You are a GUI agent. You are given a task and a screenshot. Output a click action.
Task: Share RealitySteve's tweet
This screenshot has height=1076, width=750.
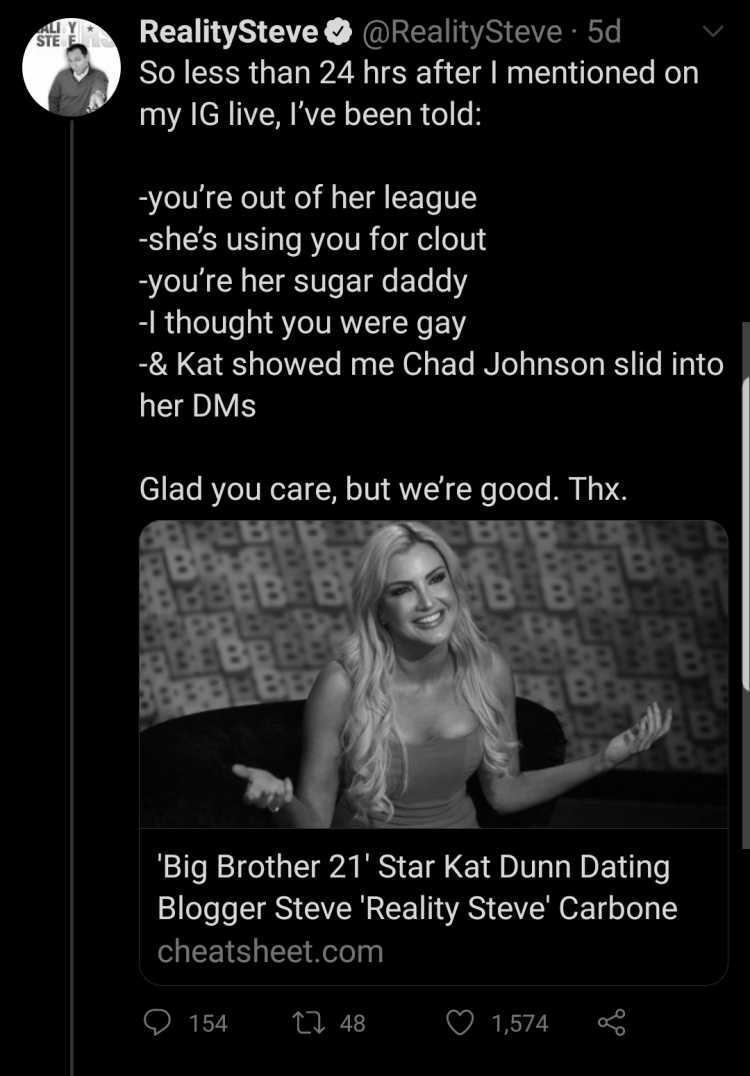click(611, 1022)
